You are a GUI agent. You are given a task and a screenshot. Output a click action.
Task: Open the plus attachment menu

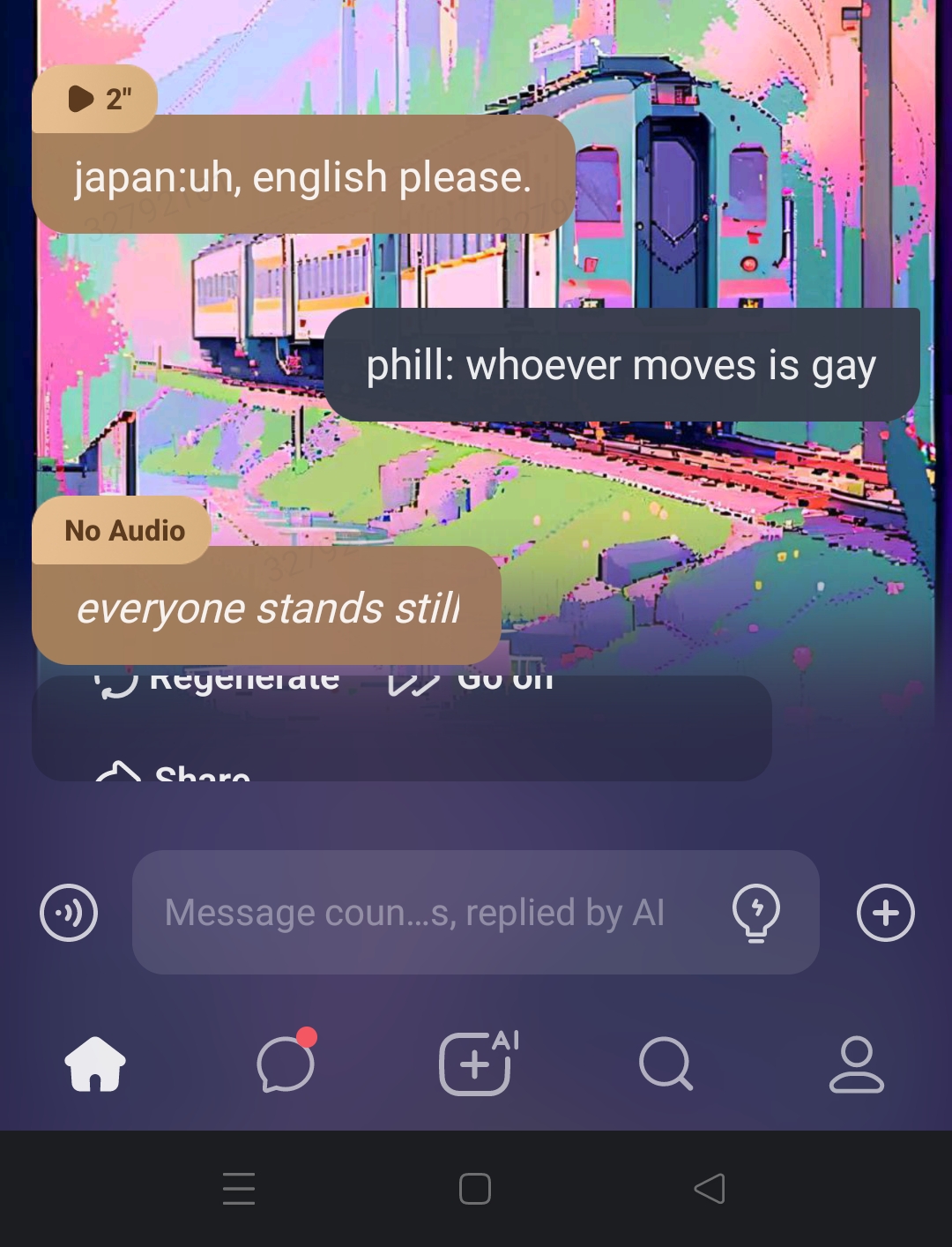(885, 913)
